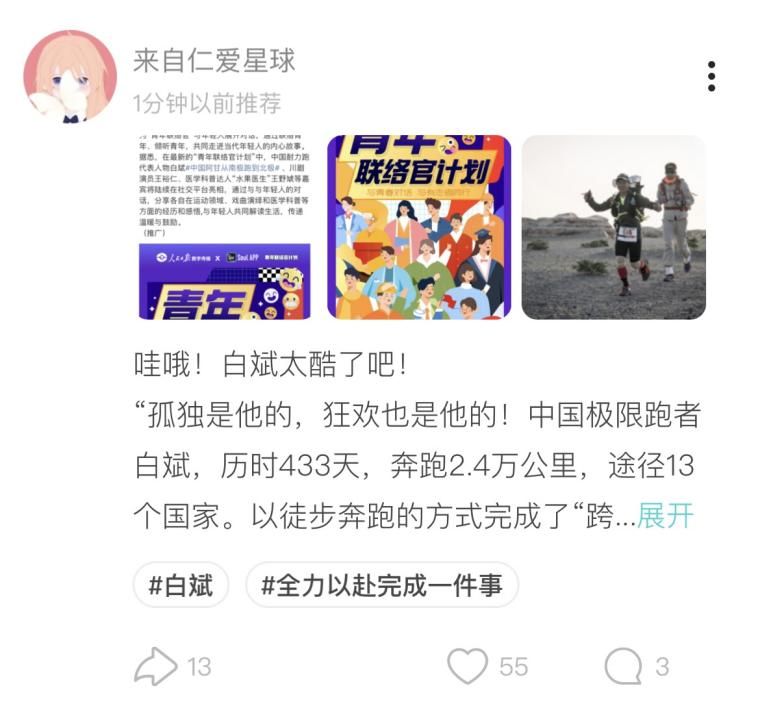Image resolution: width=760 pixels, height=710 pixels.
Task: Open the #全力以赴完成一件事 hashtag
Action: tap(382, 585)
